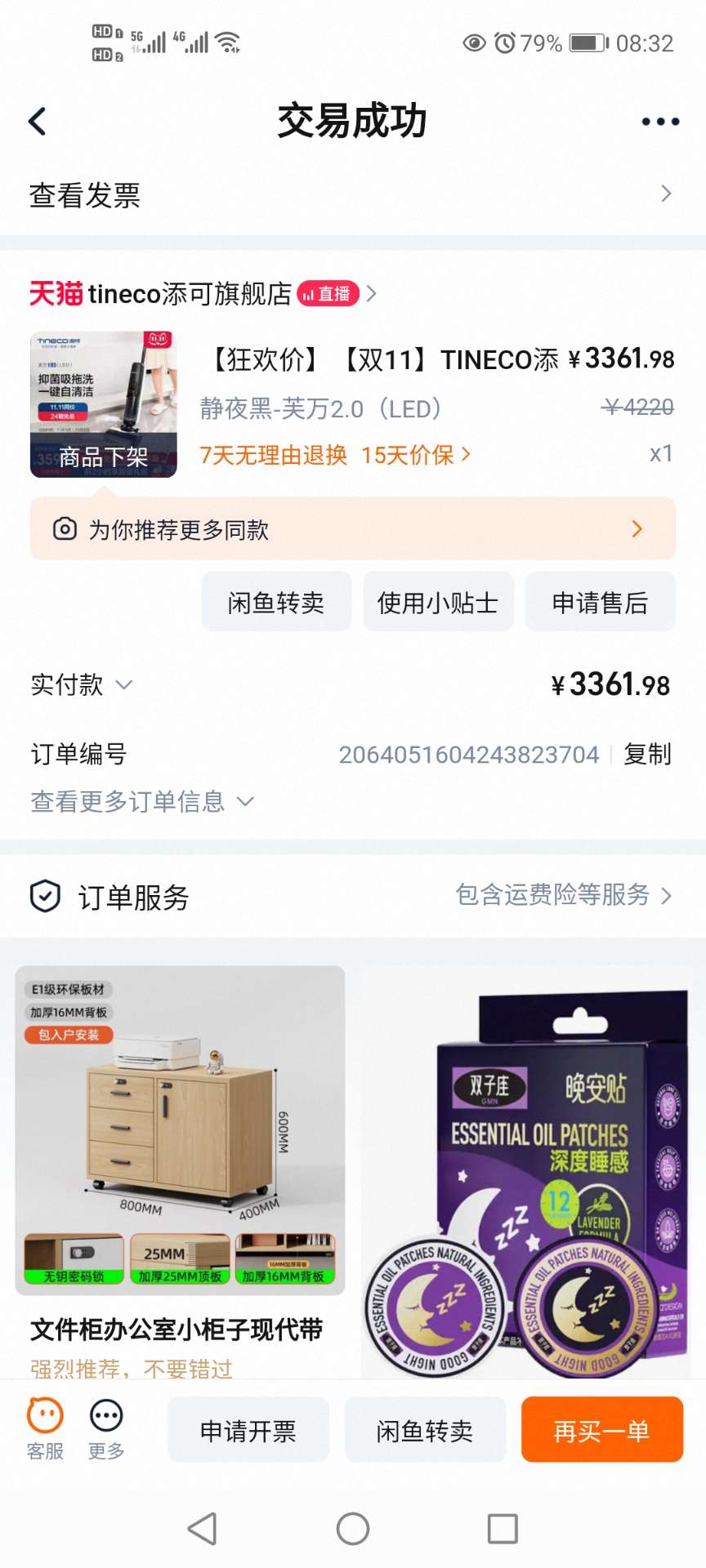The width and height of the screenshot is (706, 1568).
Task: Open 使用小贴士 tips
Action: point(438,603)
